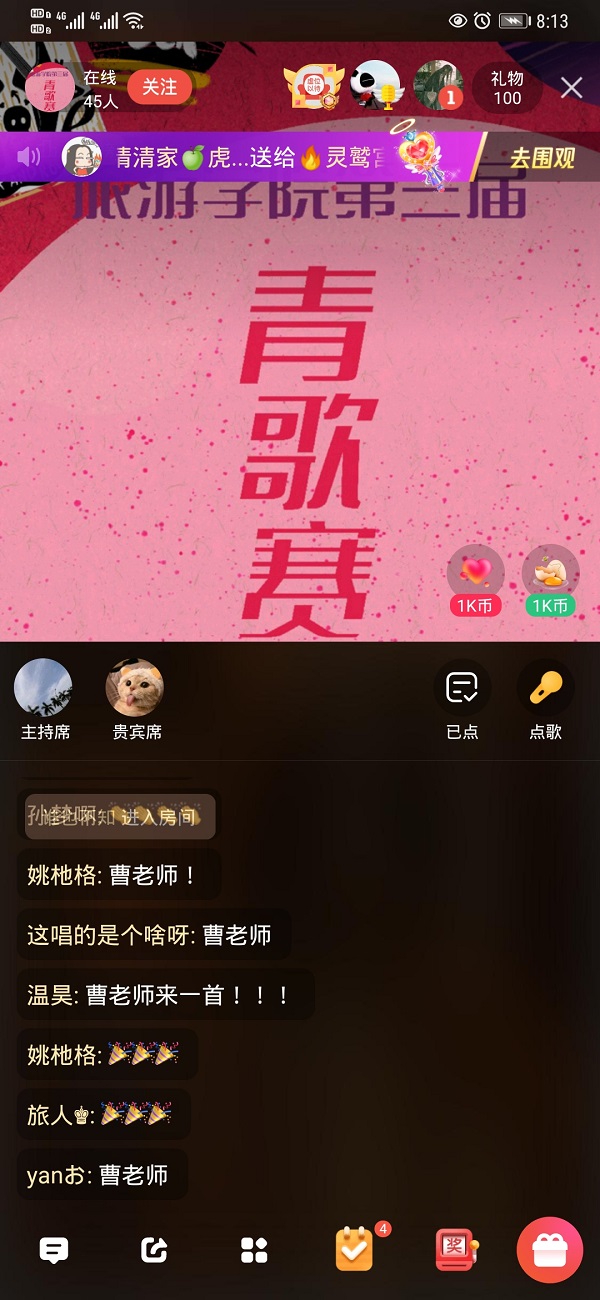Open the panda microphone avatar
600x1300 pixels.
point(378,86)
